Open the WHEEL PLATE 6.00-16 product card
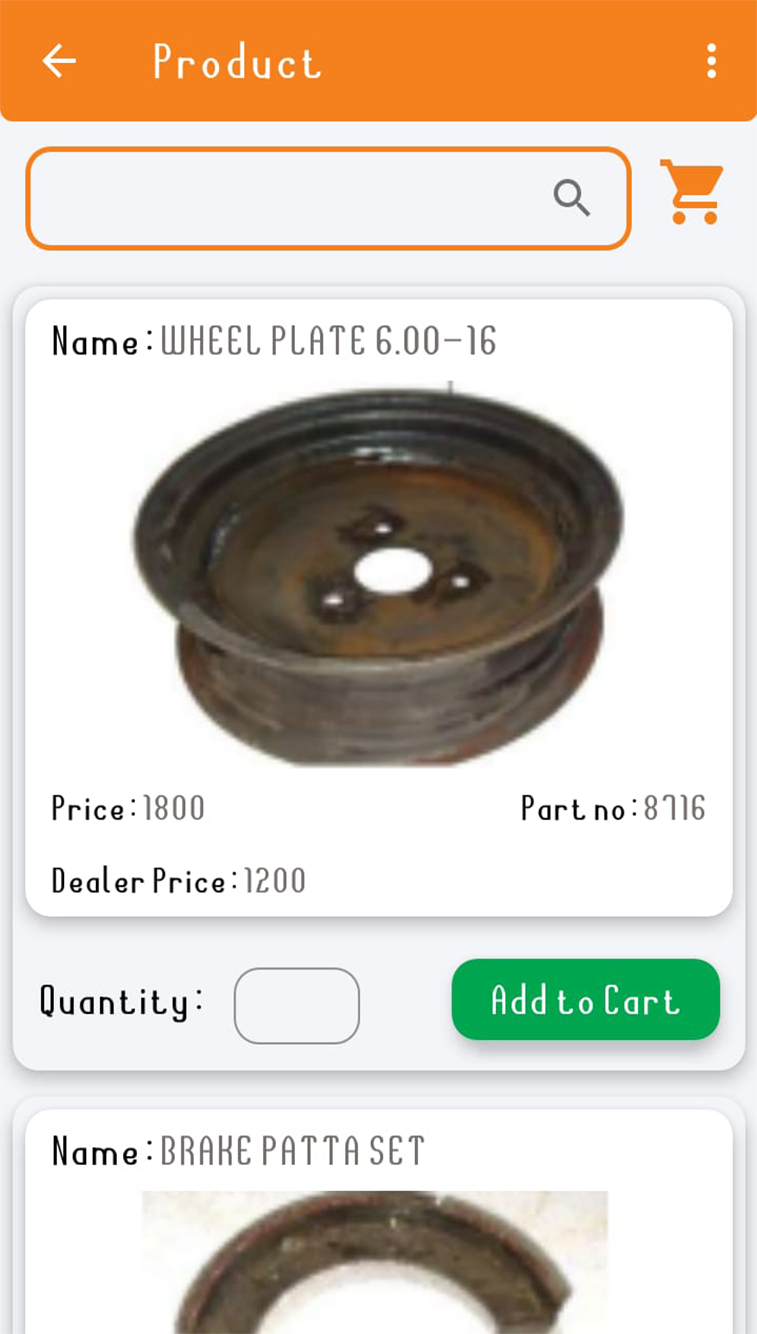Screen dimensions: 757x1334 (x=379, y=607)
